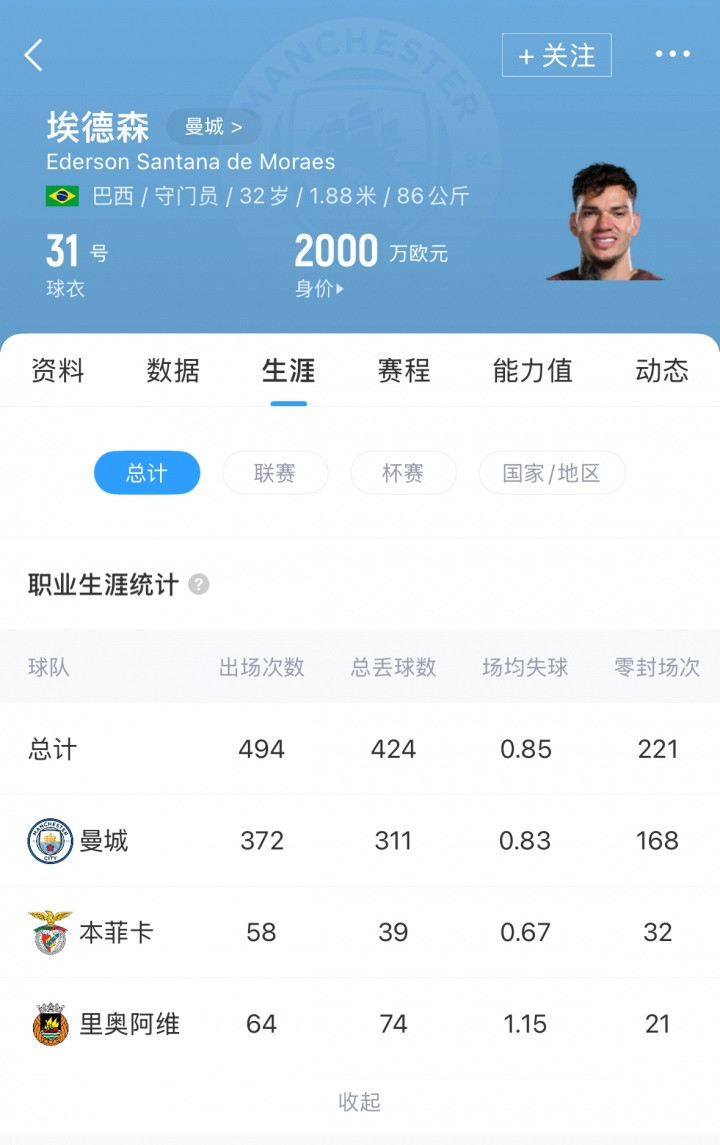
Task: Filter career stats by 国家/地区
Action: pos(552,473)
